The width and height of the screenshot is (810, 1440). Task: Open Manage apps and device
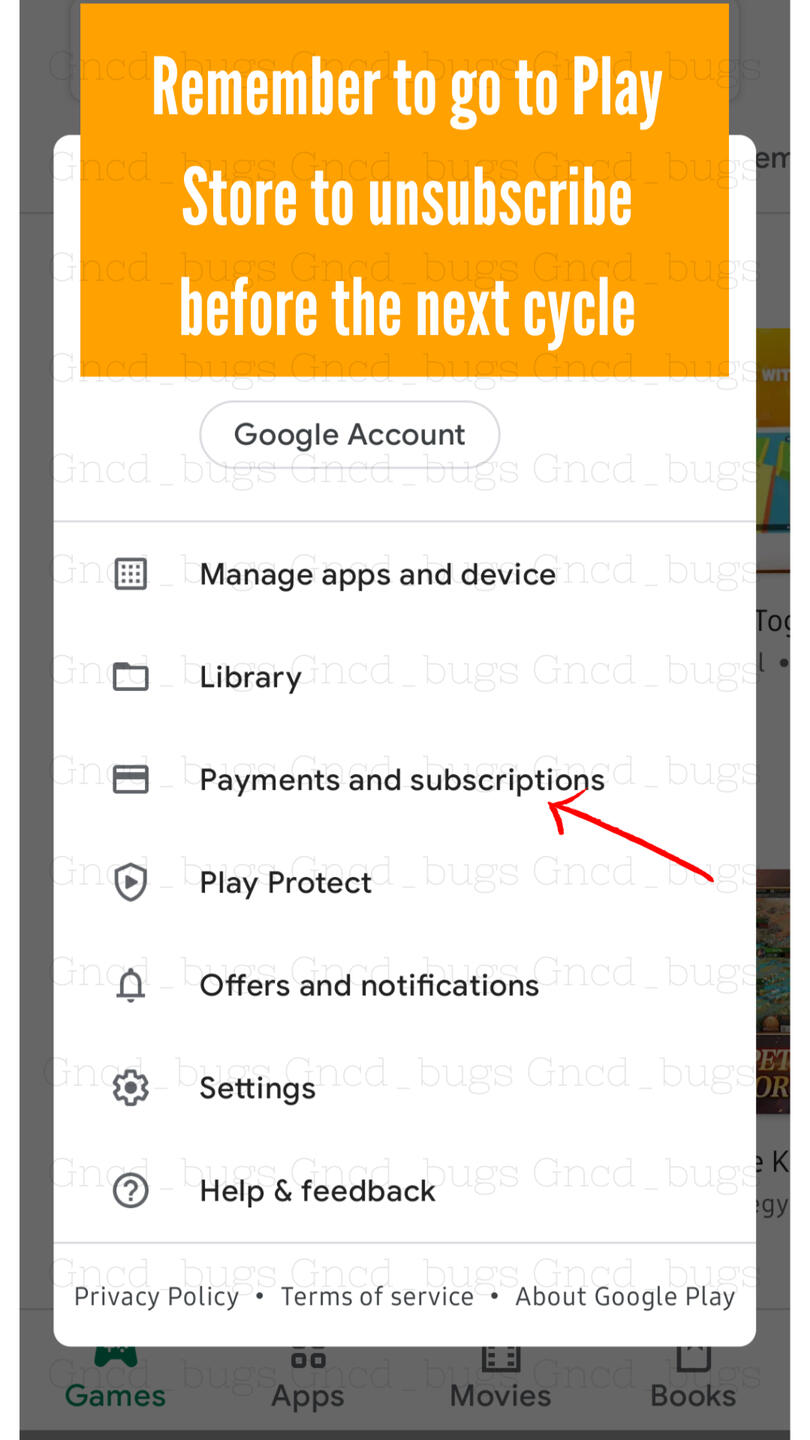[x=404, y=574]
